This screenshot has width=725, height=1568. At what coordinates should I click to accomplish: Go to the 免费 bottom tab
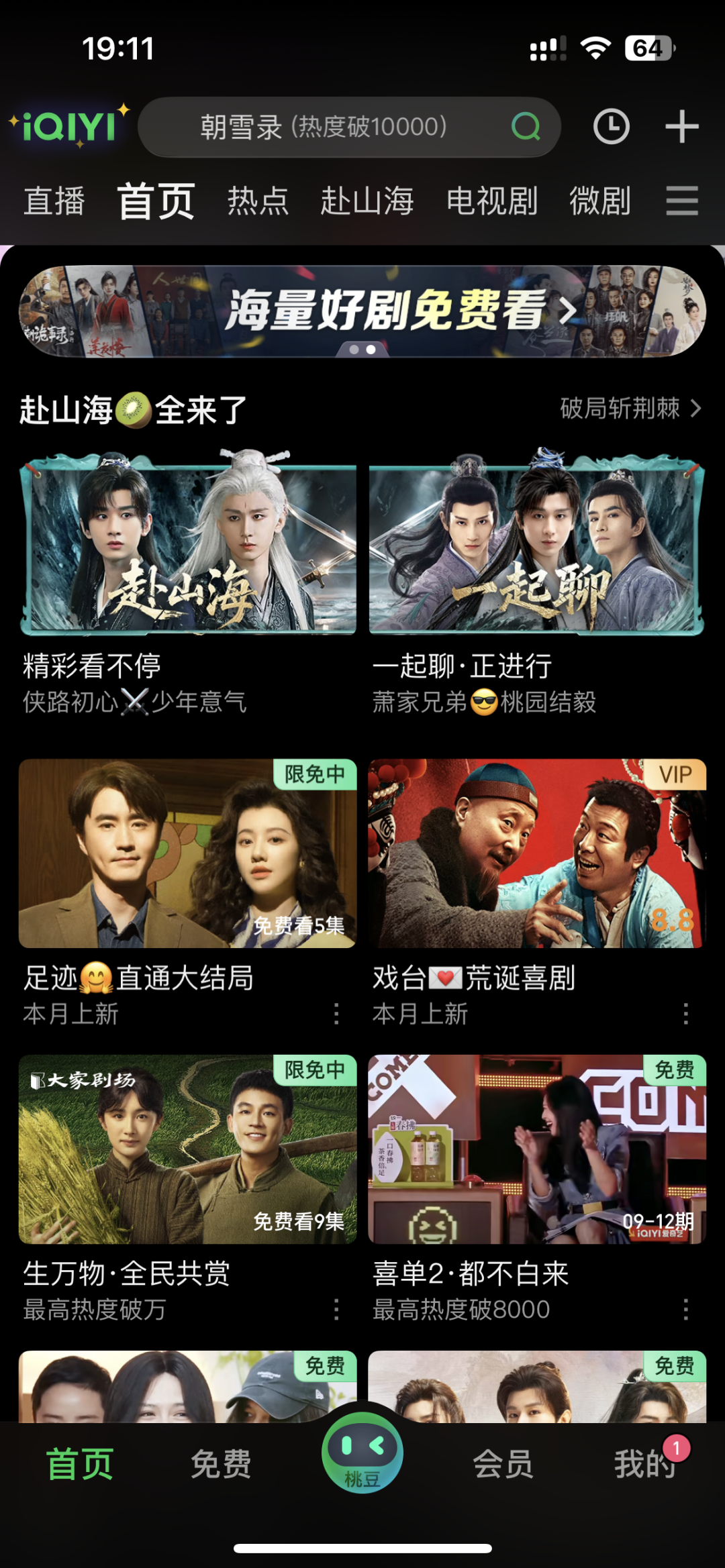[221, 1464]
